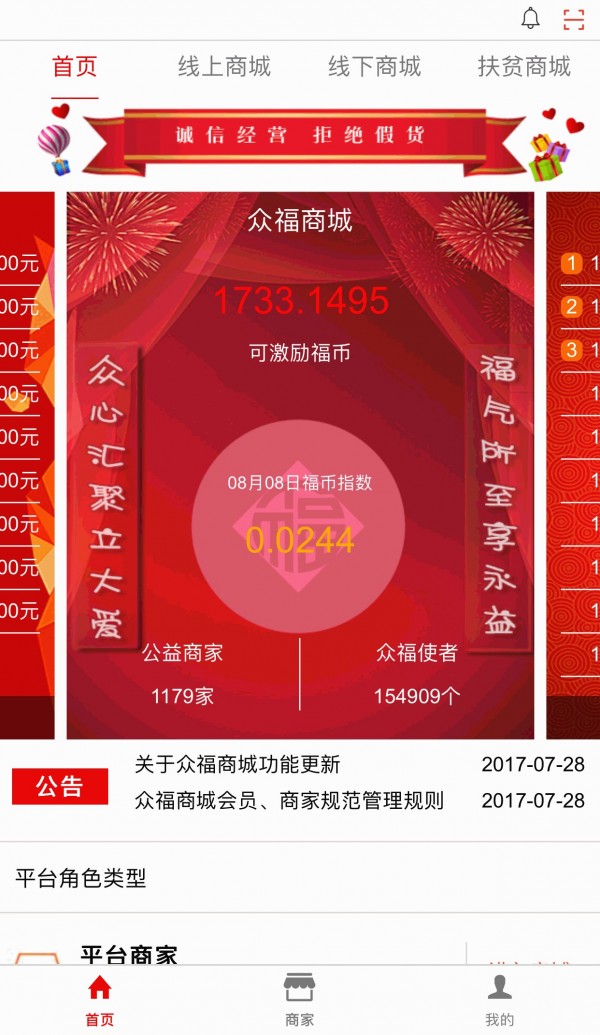Select the 首页 top tab
Image resolution: width=600 pixels, height=1035 pixels.
pyautogui.click(x=75, y=68)
